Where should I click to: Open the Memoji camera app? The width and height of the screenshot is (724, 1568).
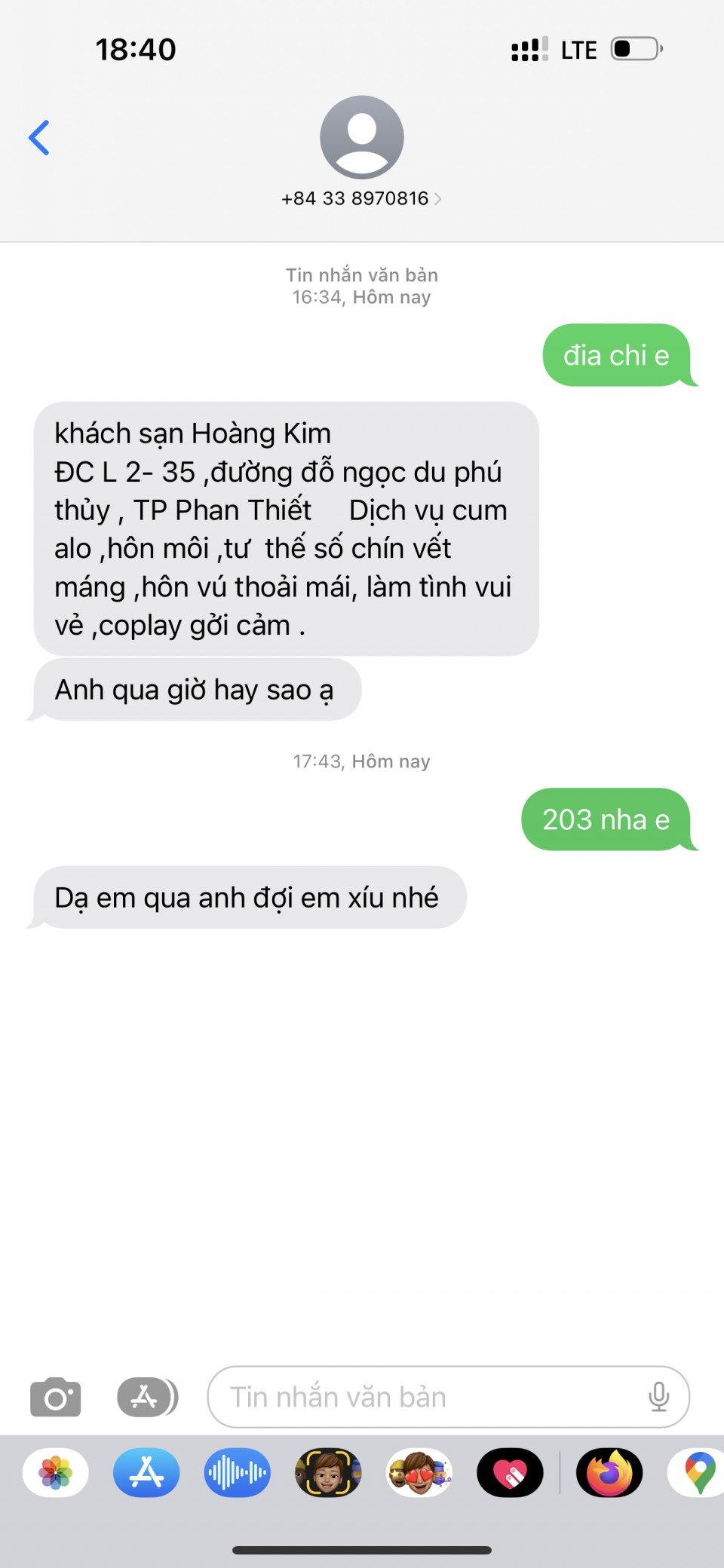[x=328, y=1472]
